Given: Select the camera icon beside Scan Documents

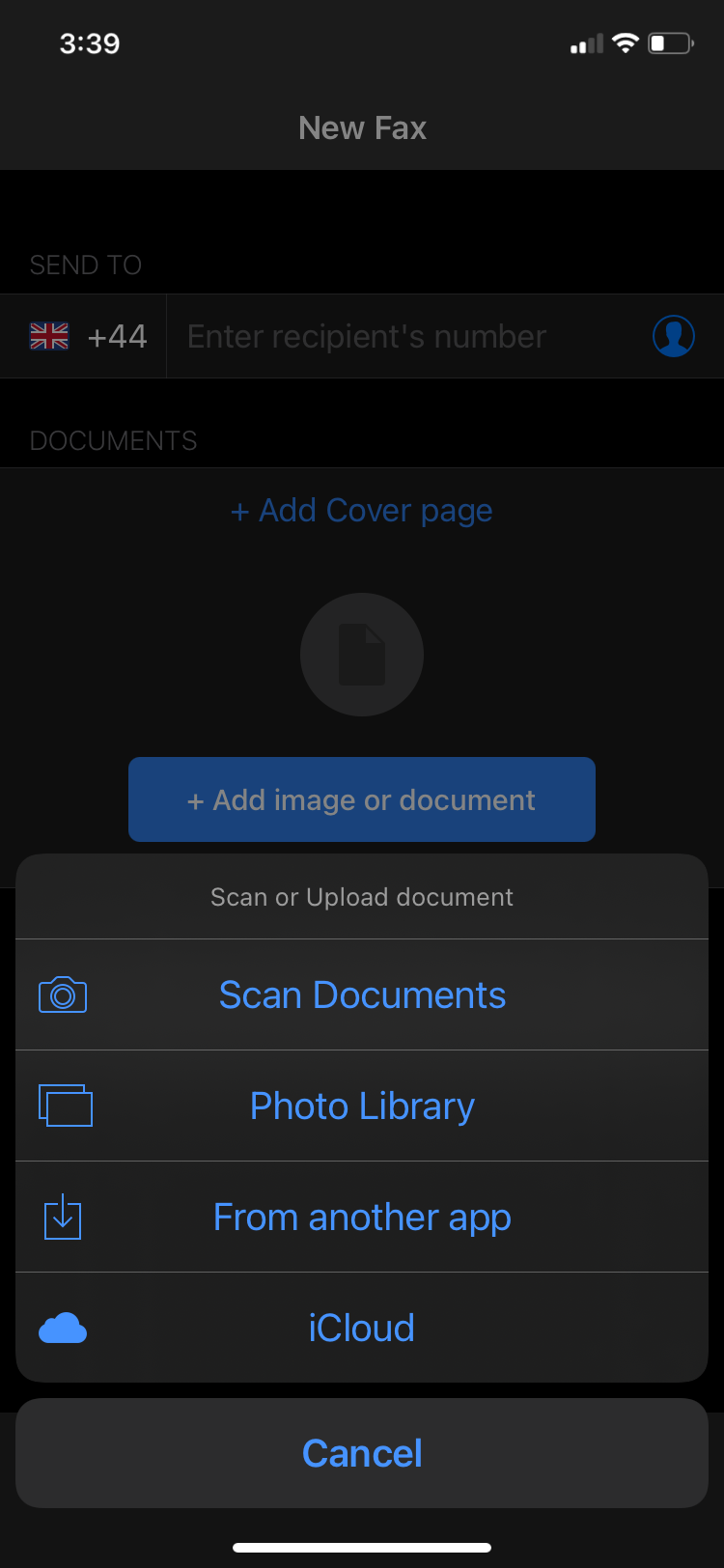Looking at the screenshot, I should pos(62,994).
